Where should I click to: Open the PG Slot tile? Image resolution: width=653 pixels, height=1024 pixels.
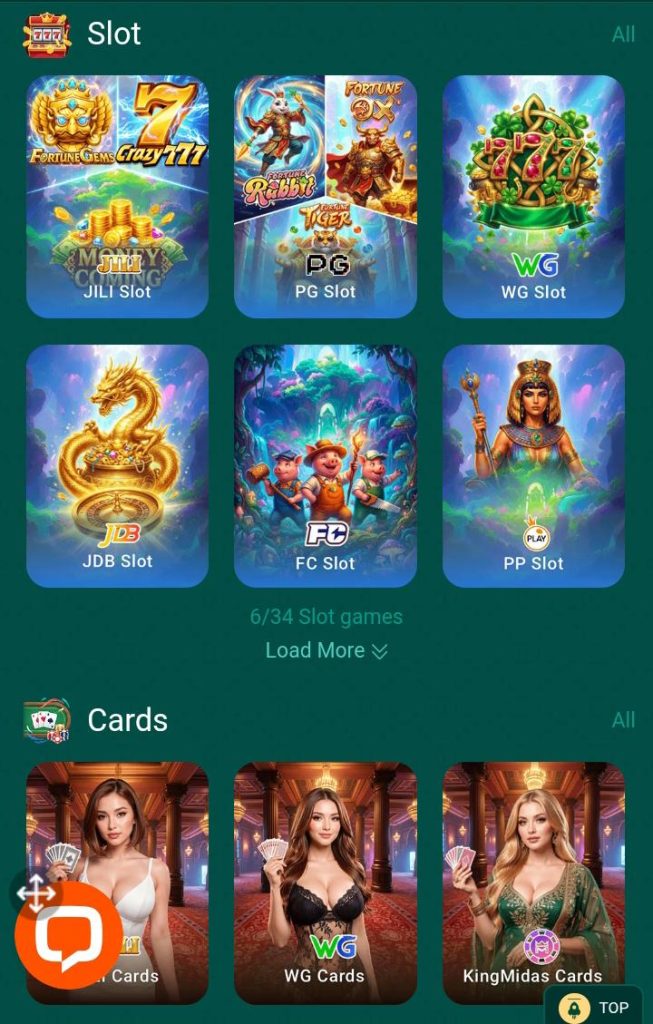(x=325, y=197)
